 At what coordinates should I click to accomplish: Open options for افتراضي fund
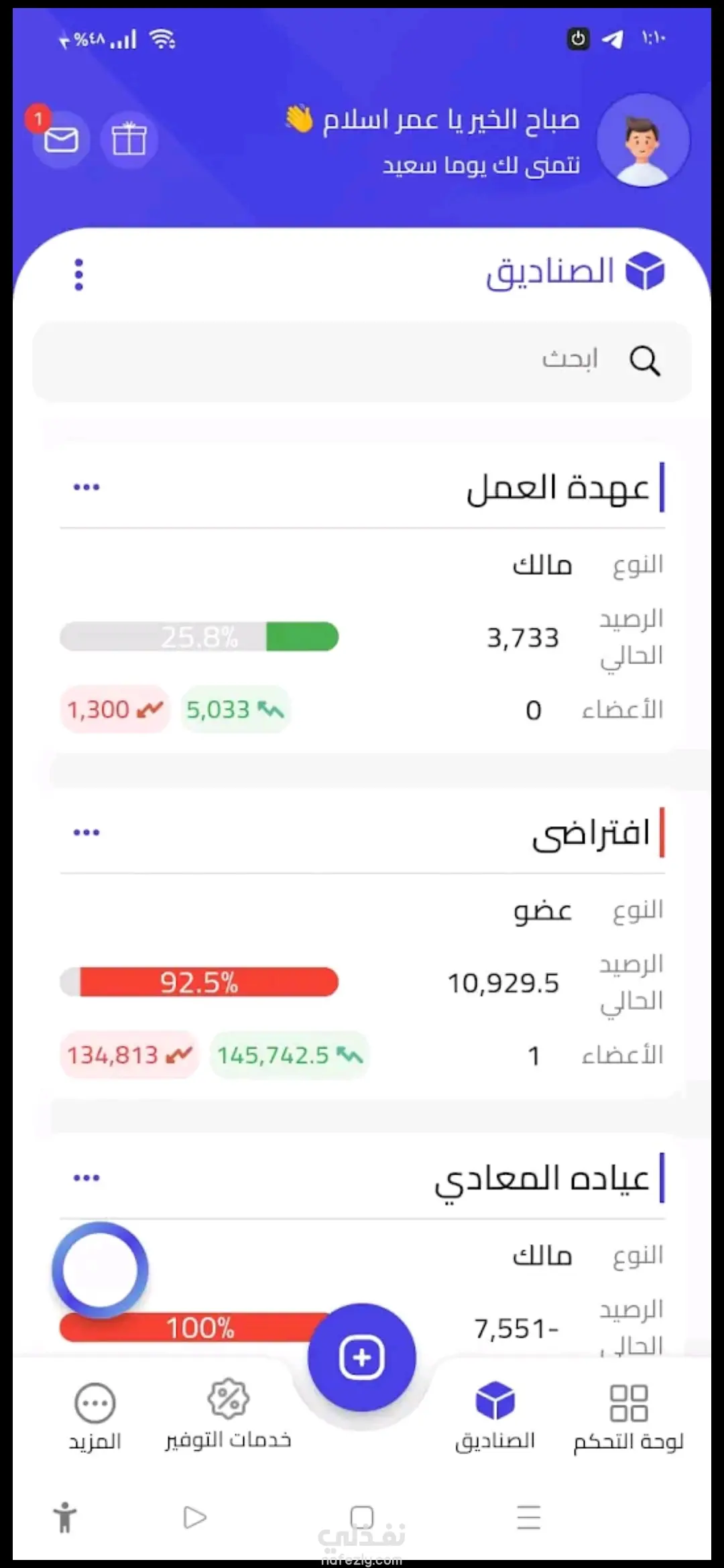(x=86, y=832)
